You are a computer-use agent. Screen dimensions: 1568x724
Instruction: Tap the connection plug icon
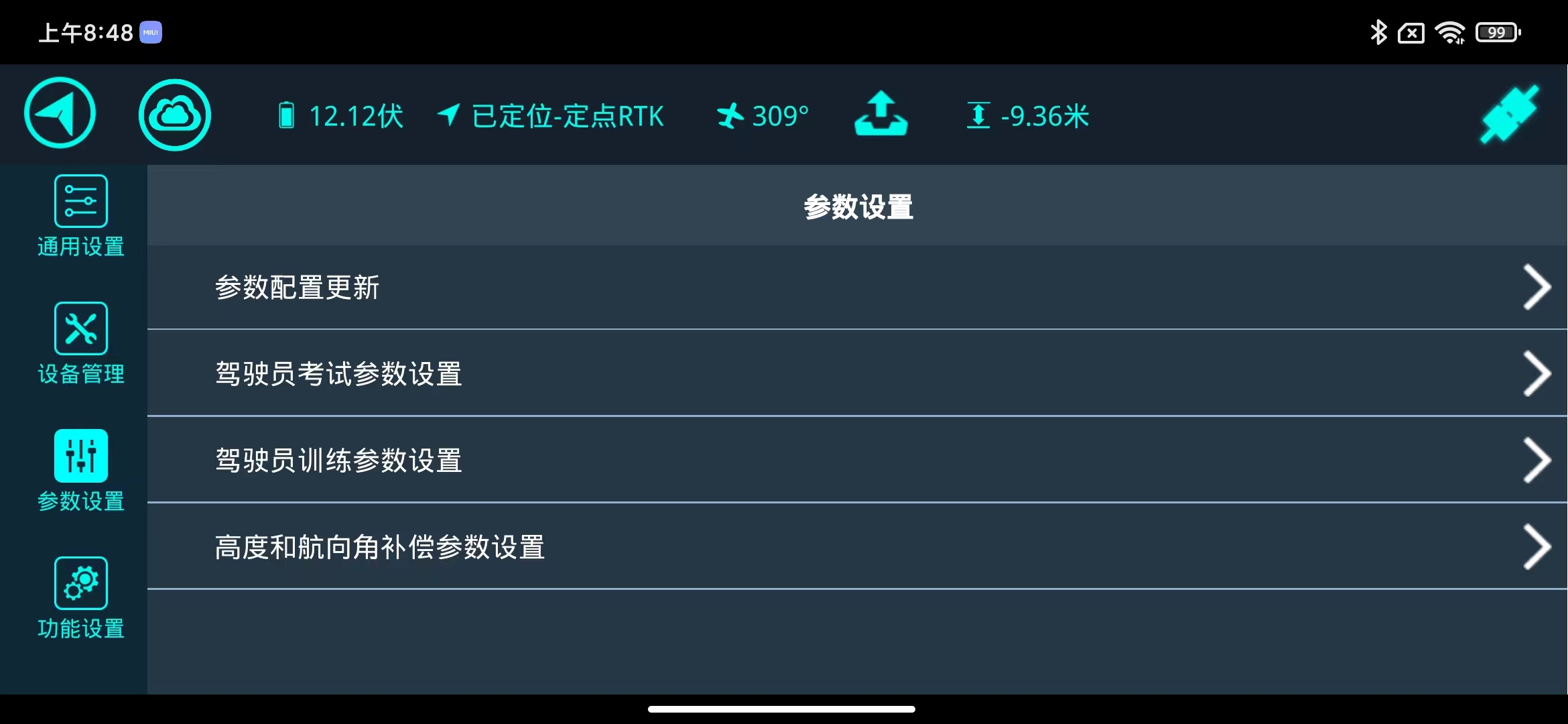pos(1509,115)
